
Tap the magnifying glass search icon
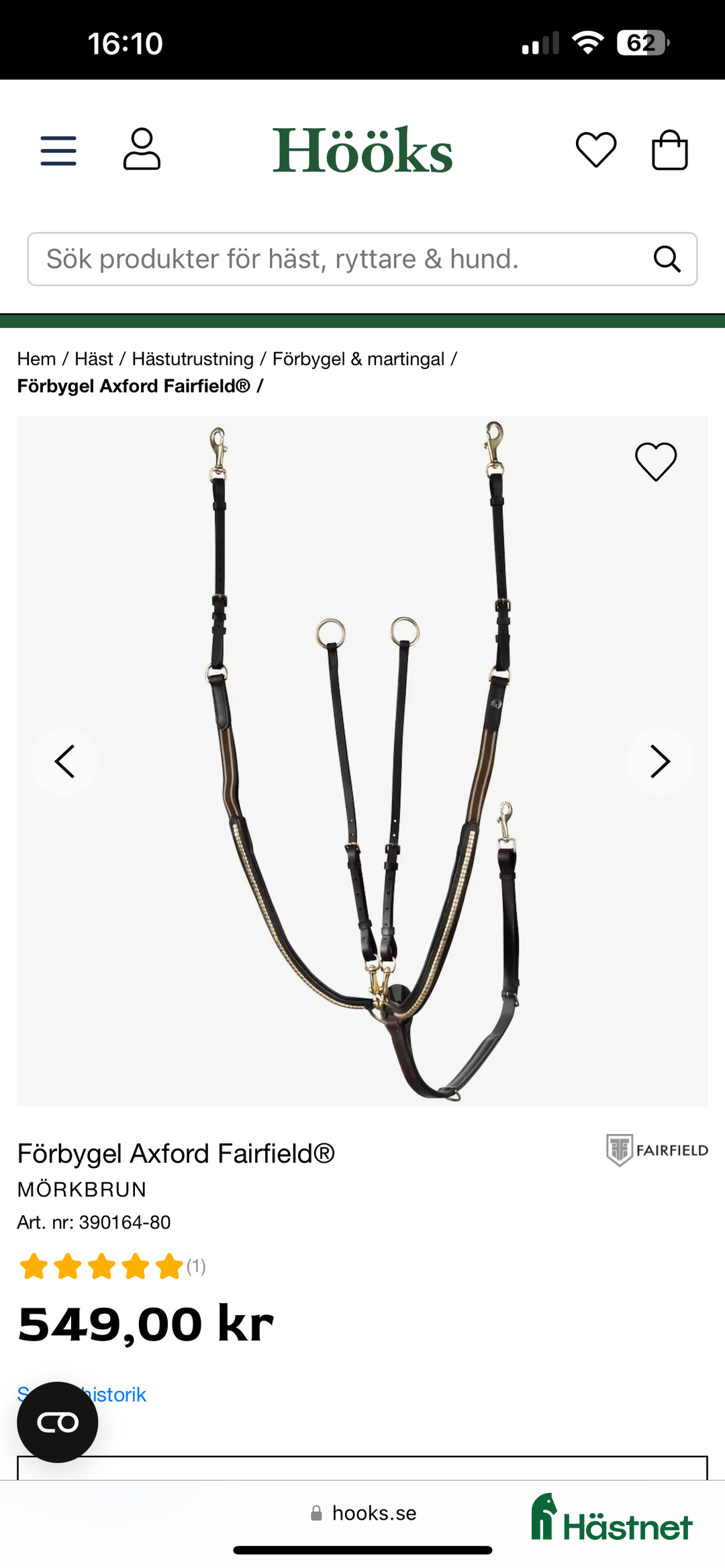tap(667, 259)
